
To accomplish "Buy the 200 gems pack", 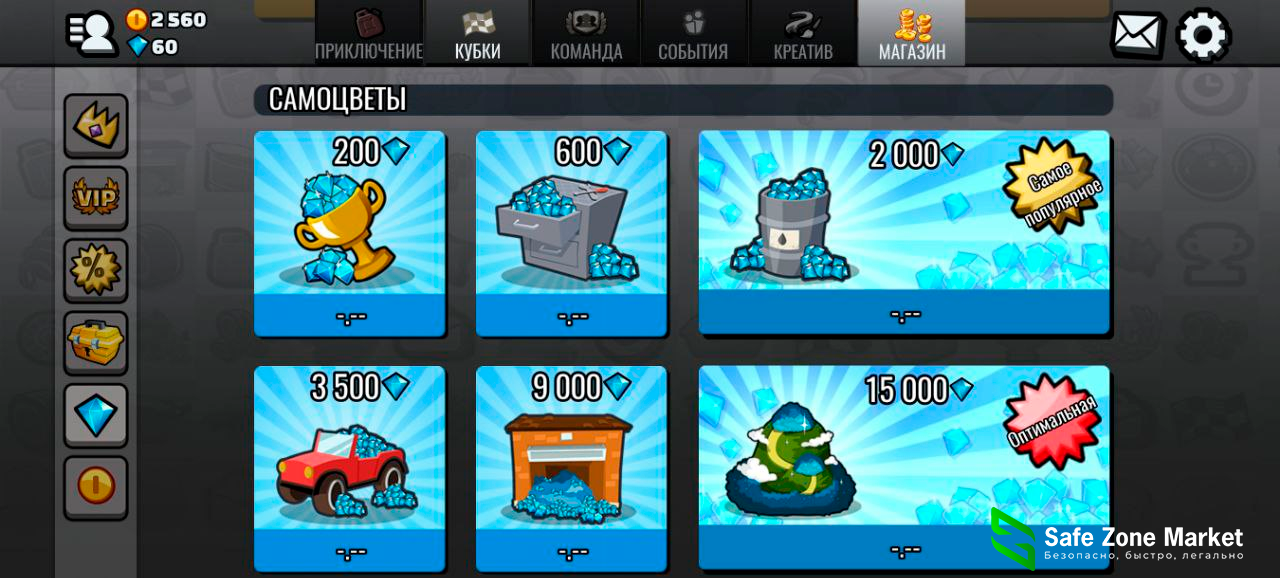I will pyautogui.click(x=349, y=233).
